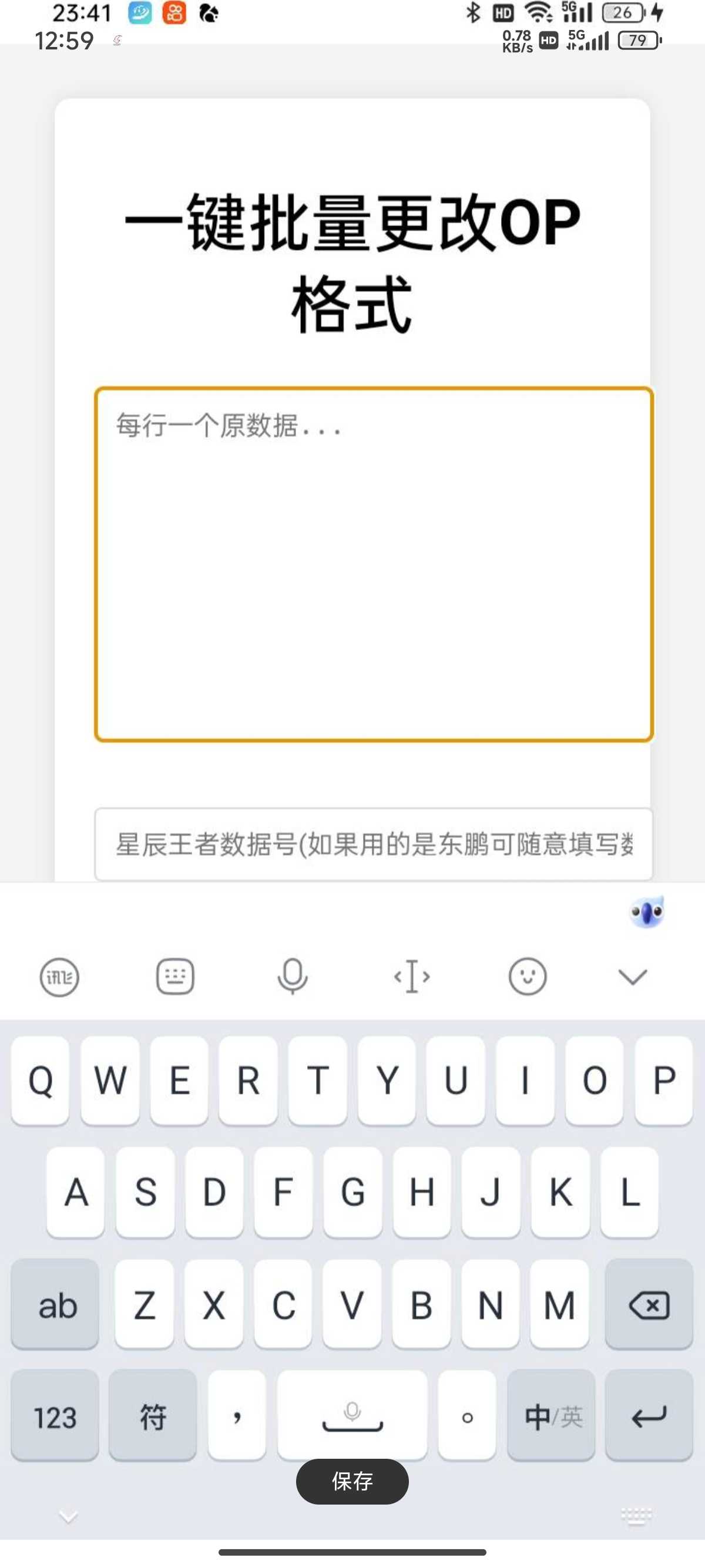
Task: Tap the AI assistant icon above keyboard
Action: coord(647,913)
